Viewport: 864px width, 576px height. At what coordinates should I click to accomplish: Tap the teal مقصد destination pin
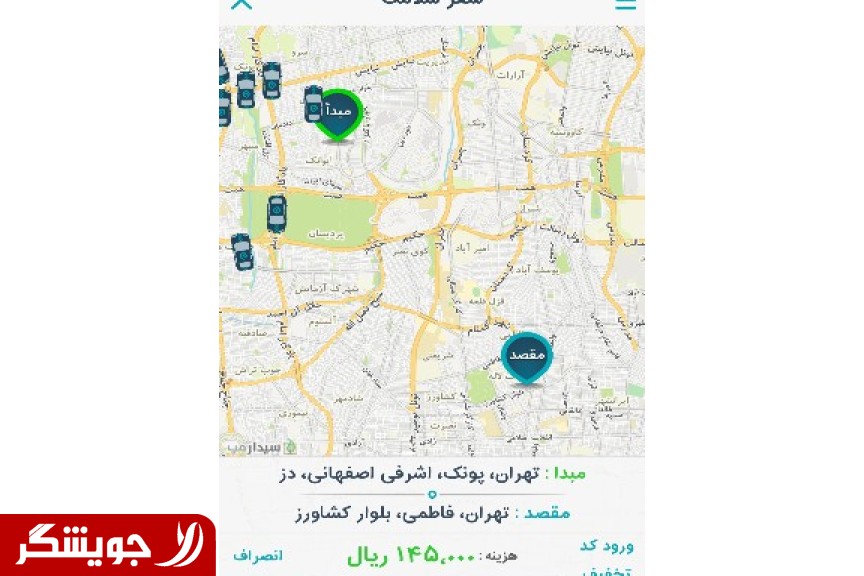(527, 357)
